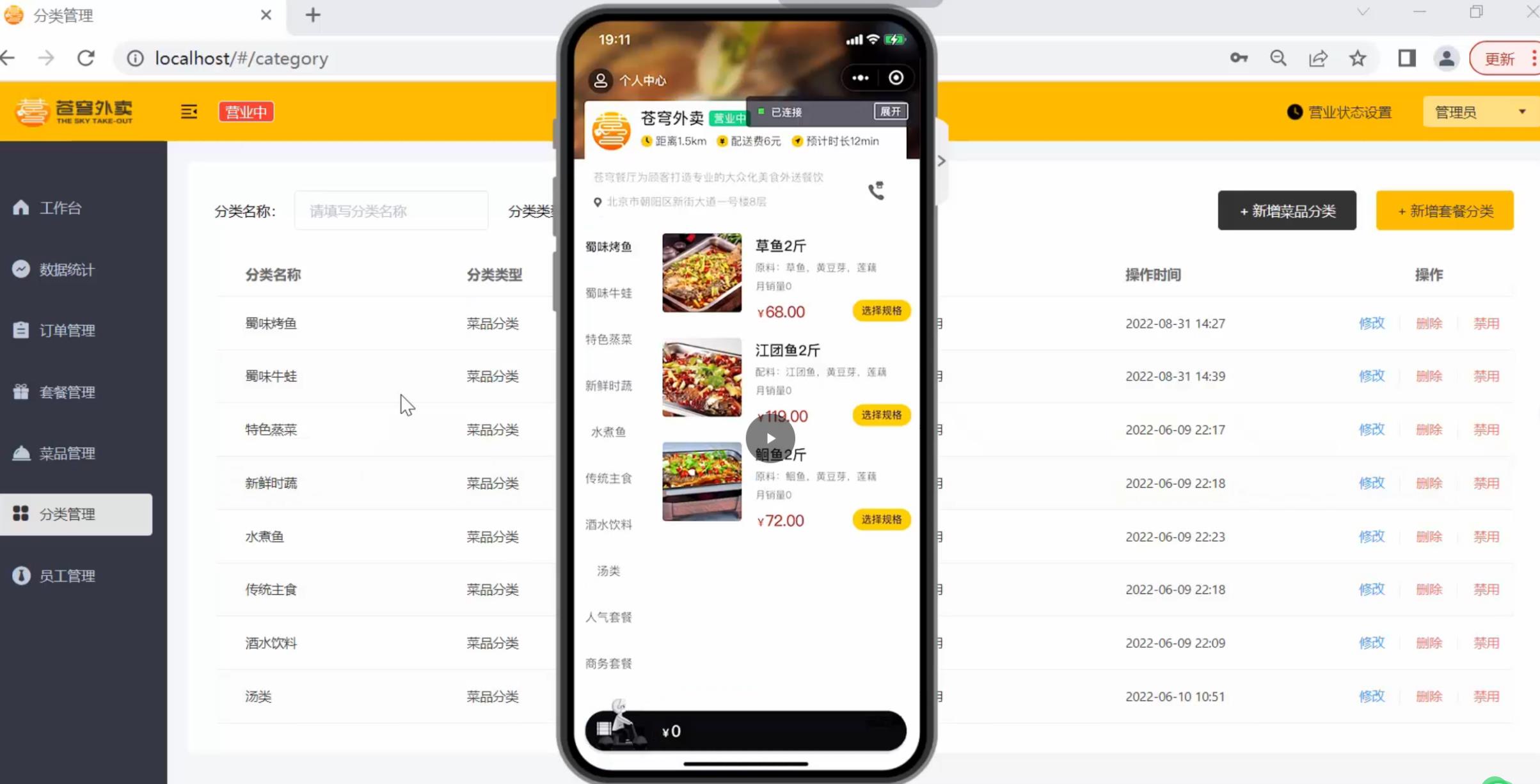The width and height of the screenshot is (1540, 784).
Task: Expand the 已连接 debug panel
Action: point(890,112)
